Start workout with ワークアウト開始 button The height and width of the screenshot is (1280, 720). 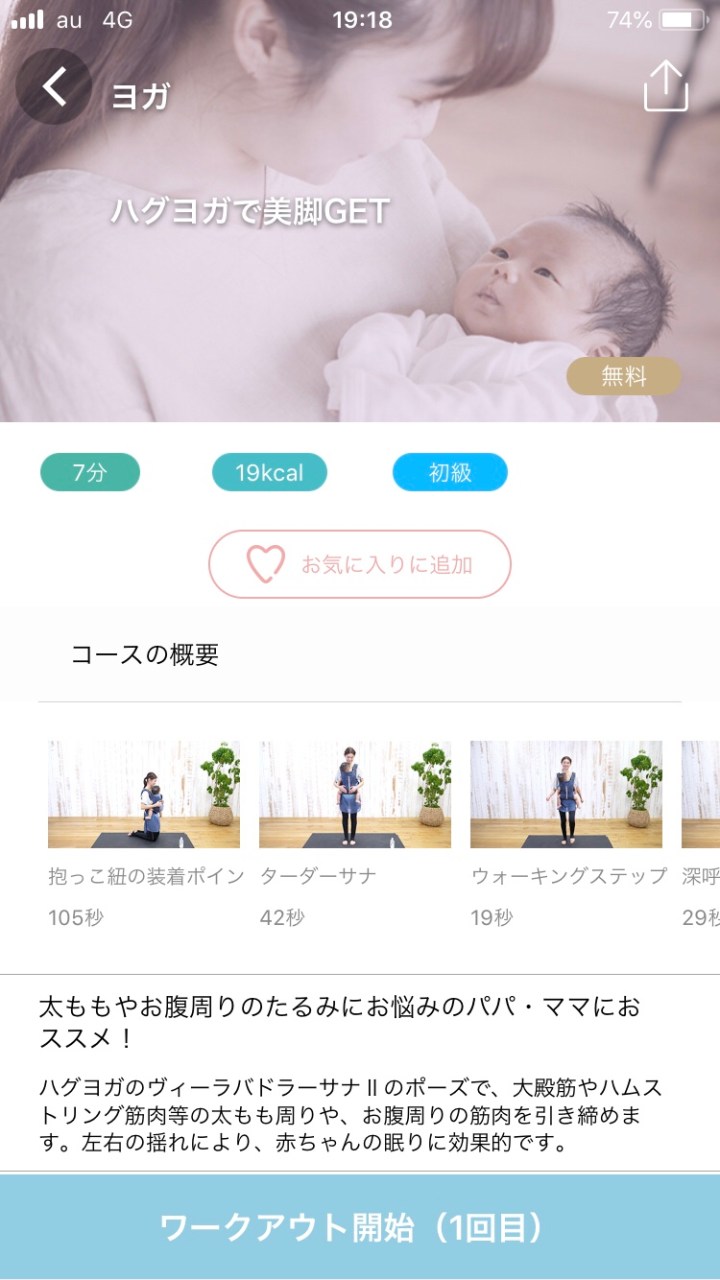click(x=360, y=1227)
